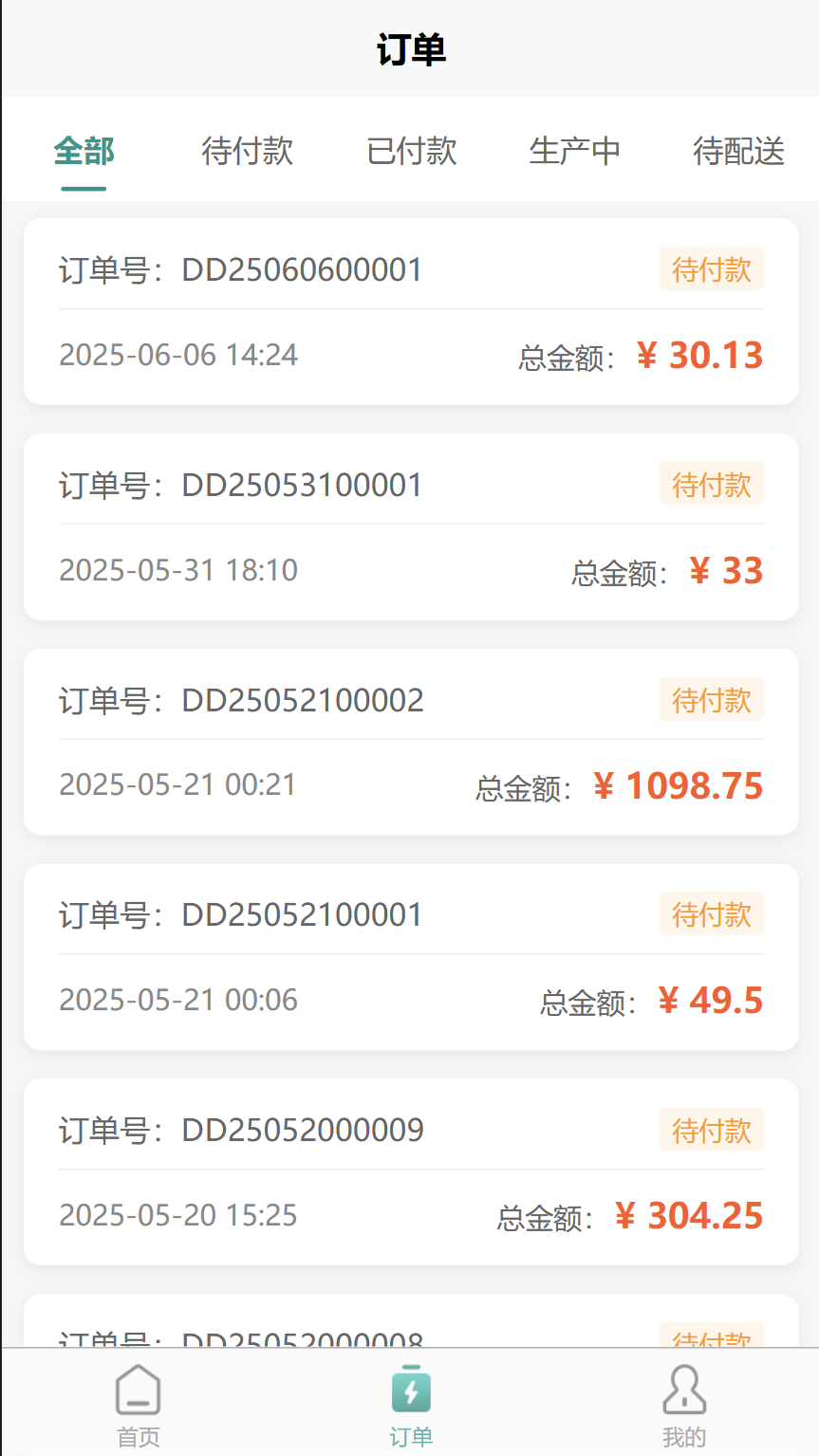Tap the person silhouette icon above 我的
This screenshot has width=819, height=1456.
tap(682, 1388)
